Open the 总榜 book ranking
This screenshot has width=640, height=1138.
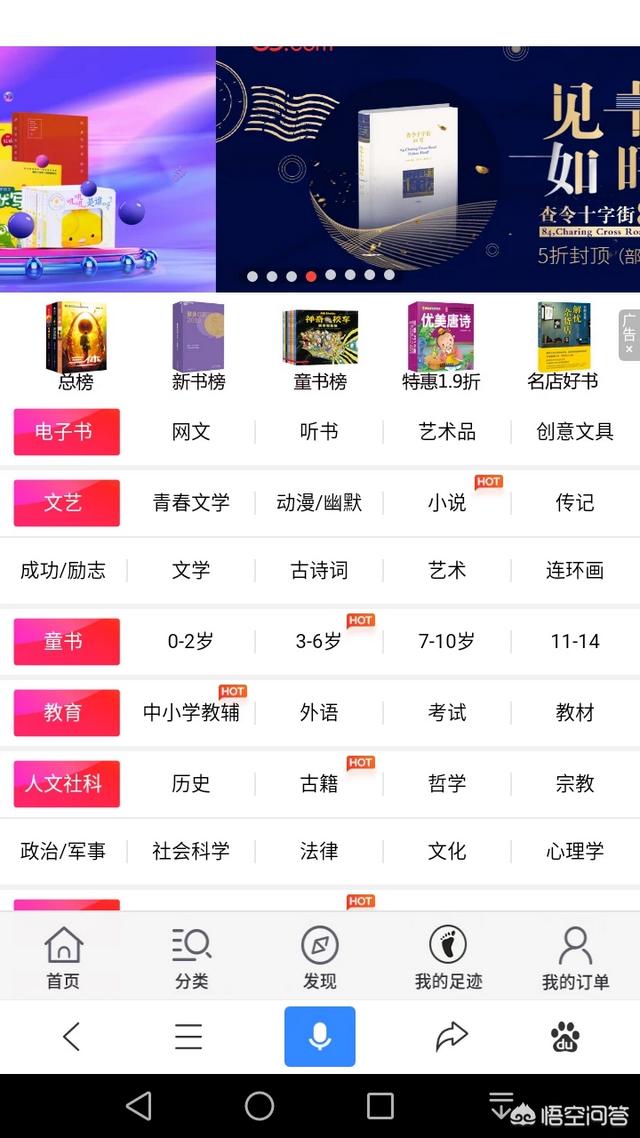(x=76, y=346)
